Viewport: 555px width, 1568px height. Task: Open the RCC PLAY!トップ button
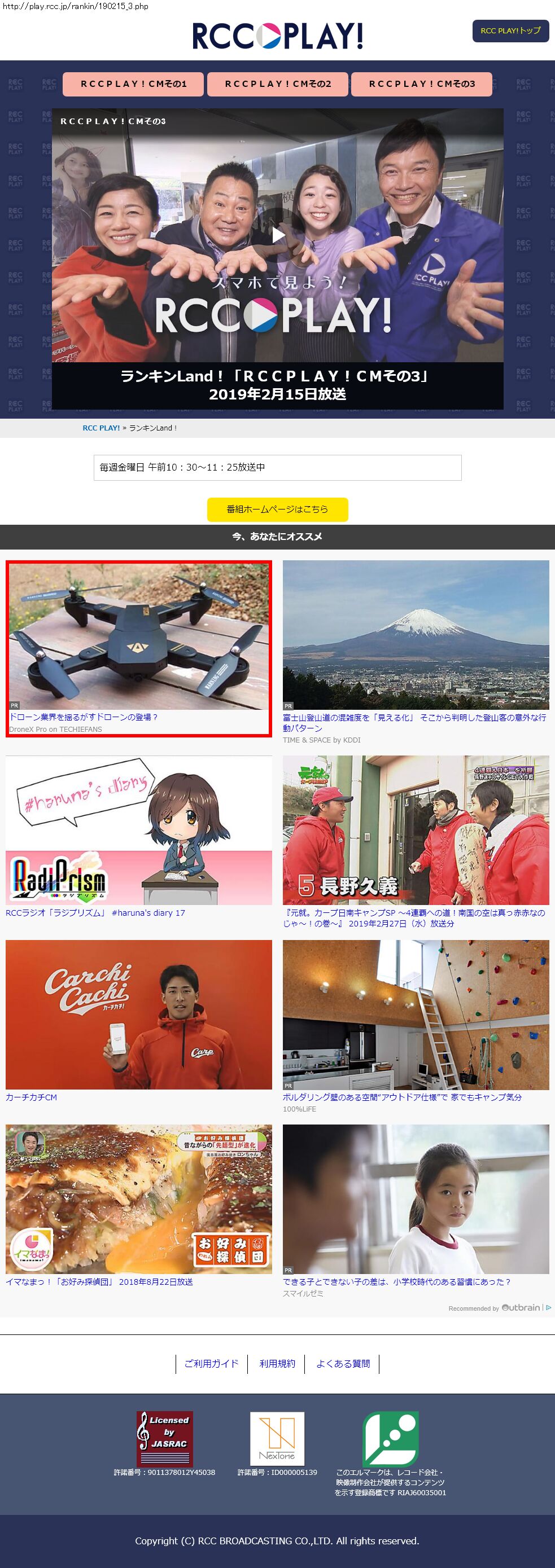(510, 31)
